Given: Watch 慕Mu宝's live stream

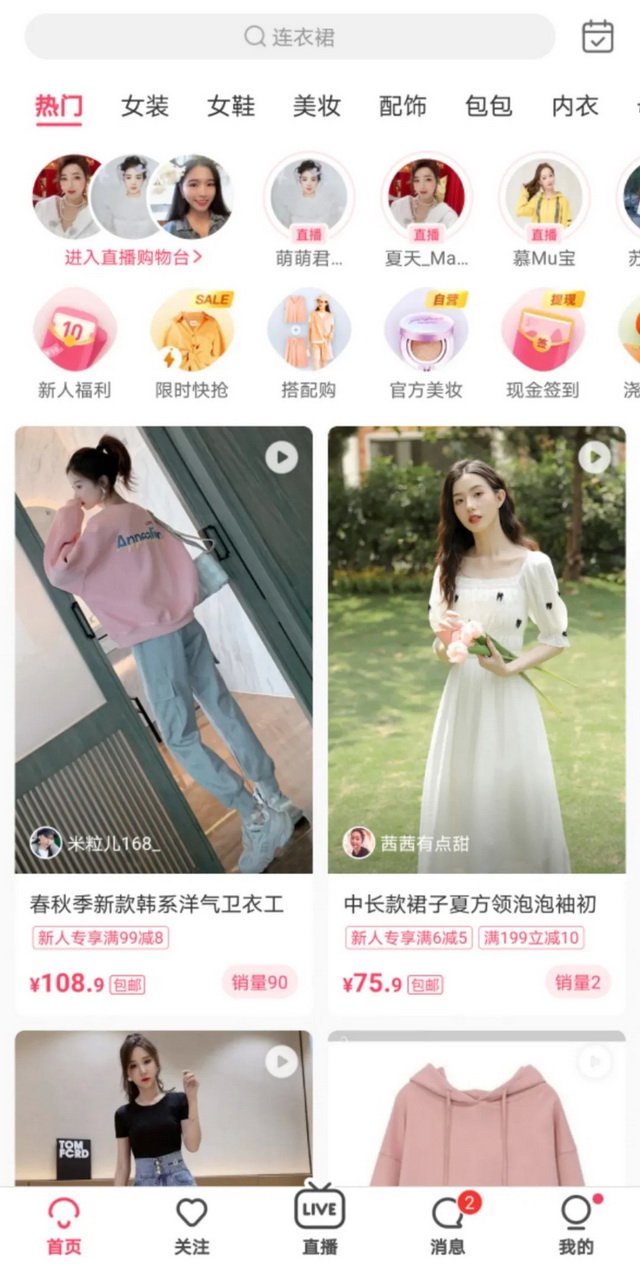Looking at the screenshot, I should point(544,200).
